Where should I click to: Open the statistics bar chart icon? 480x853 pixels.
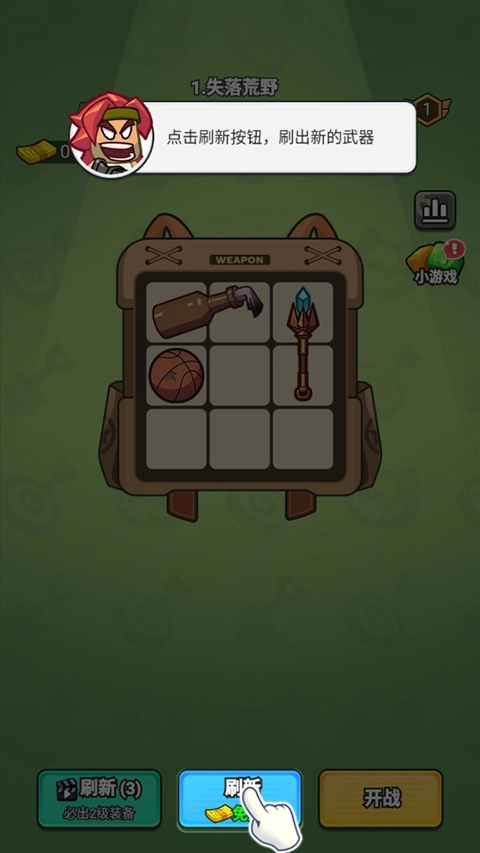435,209
